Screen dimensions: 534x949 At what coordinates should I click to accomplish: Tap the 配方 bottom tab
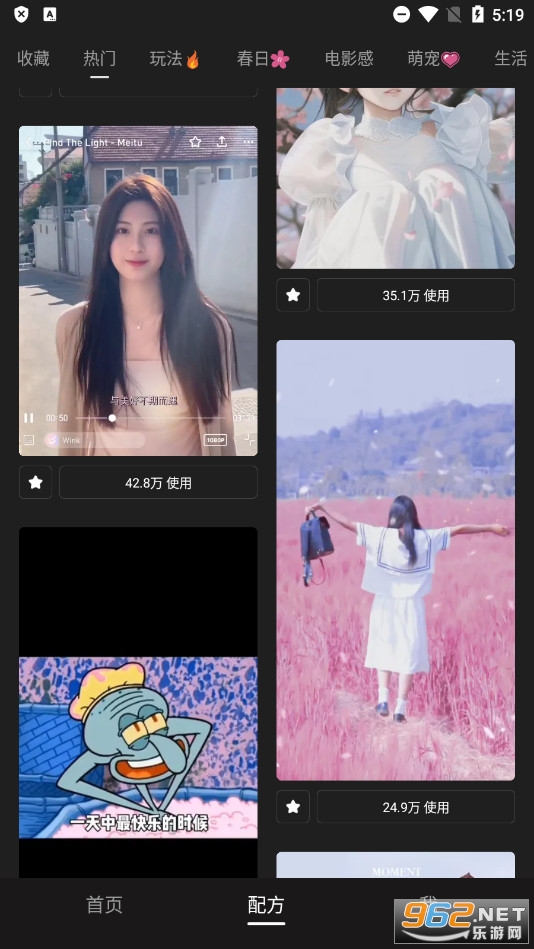click(266, 905)
